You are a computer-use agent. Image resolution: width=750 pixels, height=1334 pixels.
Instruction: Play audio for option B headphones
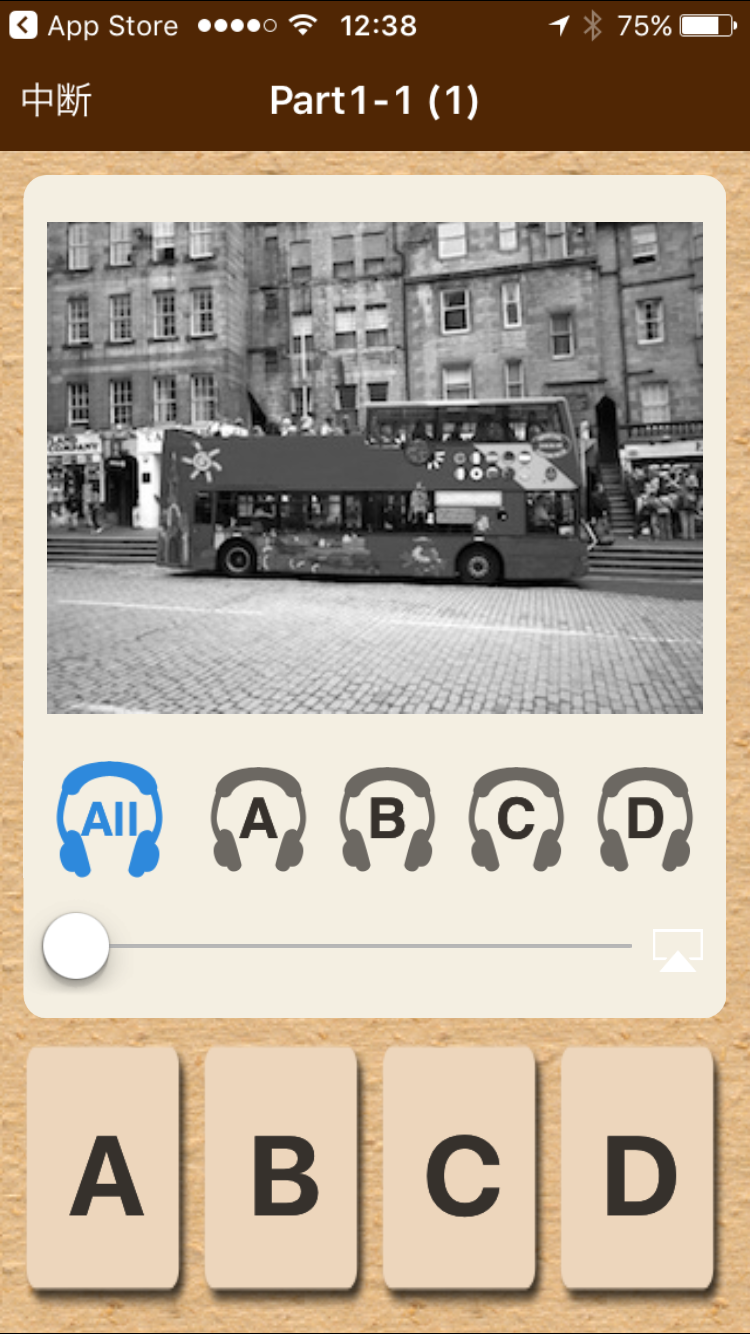[x=387, y=819]
